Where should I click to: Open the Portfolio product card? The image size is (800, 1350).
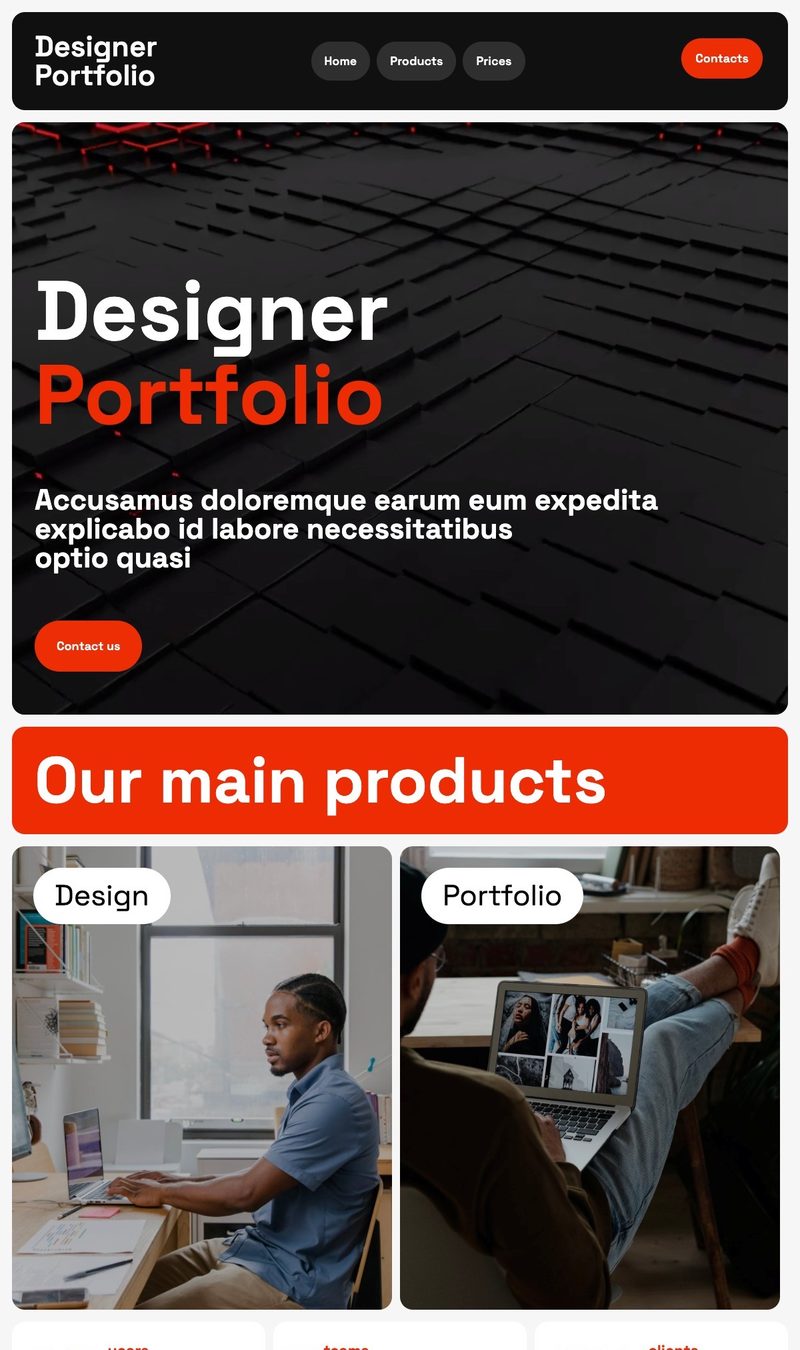pos(590,1077)
